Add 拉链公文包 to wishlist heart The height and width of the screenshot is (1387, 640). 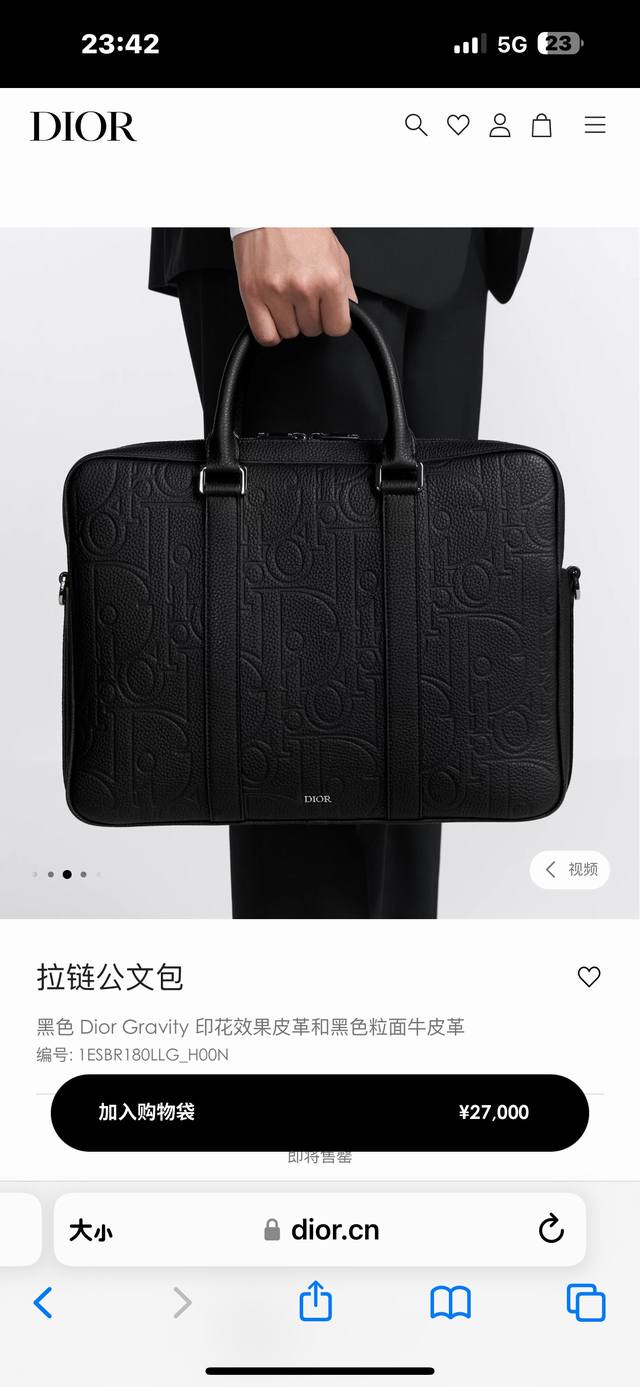pyautogui.click(x=589, y=977)
